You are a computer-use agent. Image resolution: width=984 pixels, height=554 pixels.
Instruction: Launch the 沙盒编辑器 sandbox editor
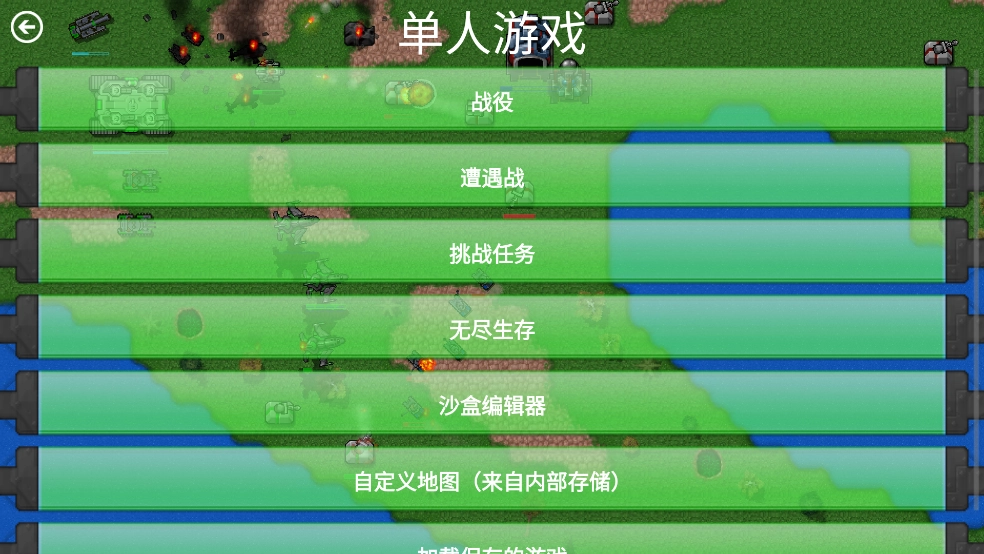[x=492, y=405]
